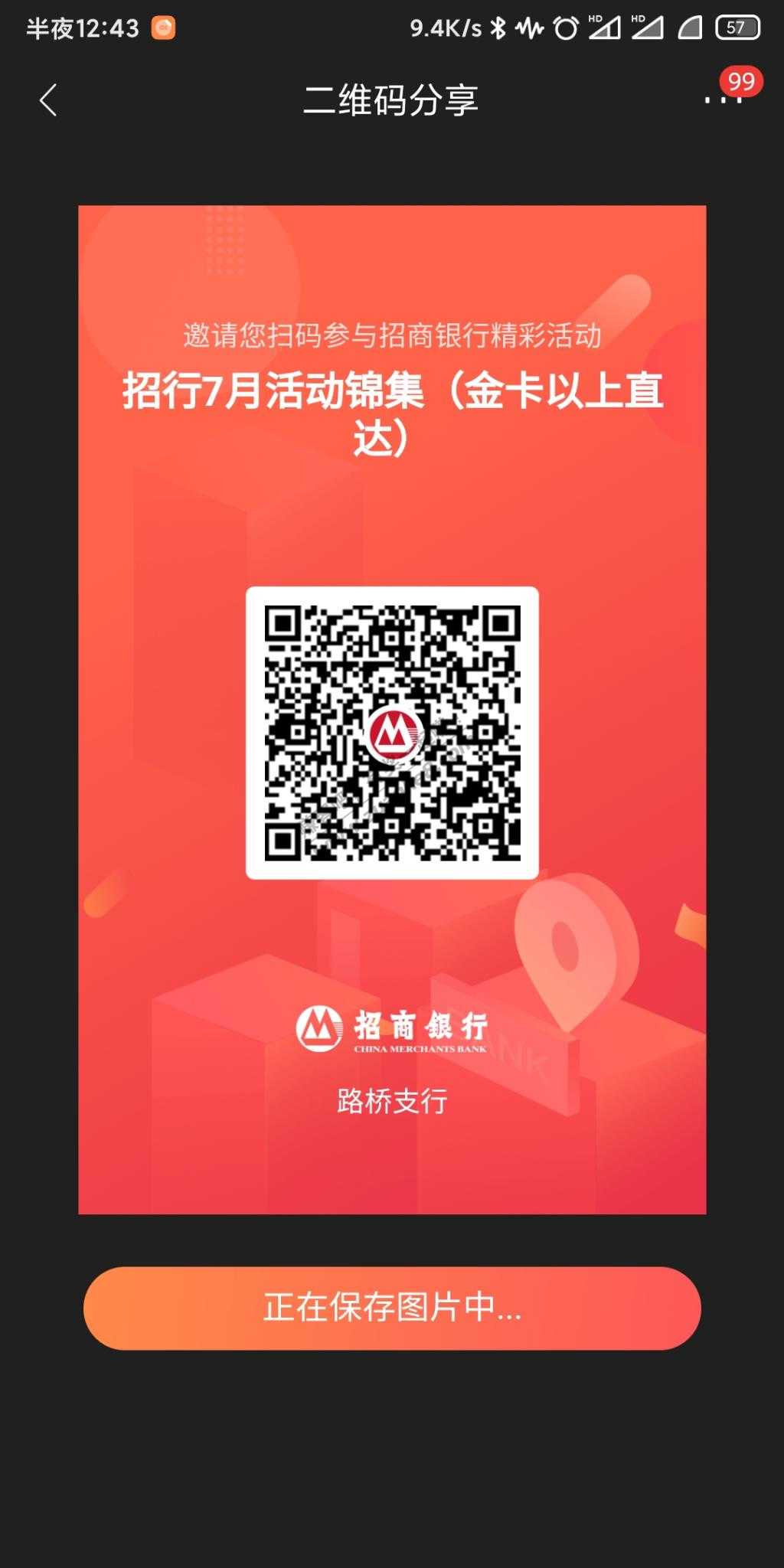Open the overflow menu with the 99 badge
The image size is (784, 1568).
coord(723,100)
